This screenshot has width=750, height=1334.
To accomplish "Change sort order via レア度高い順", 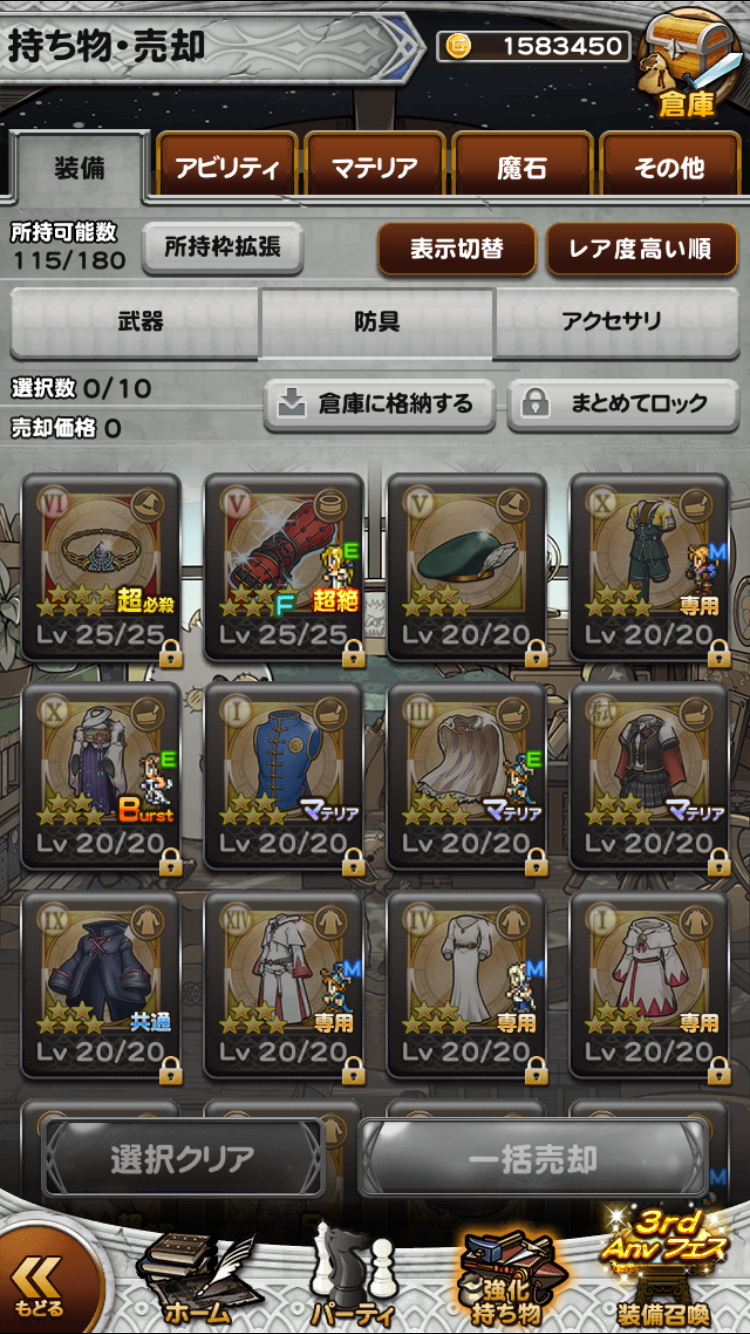I will pos(640,249).
